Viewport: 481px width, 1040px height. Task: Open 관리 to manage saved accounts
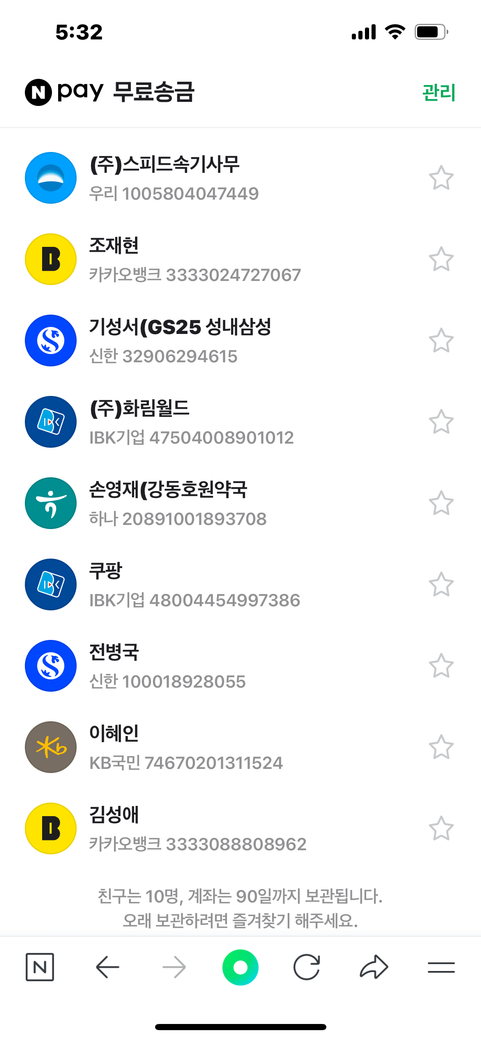tap(439, 92)
